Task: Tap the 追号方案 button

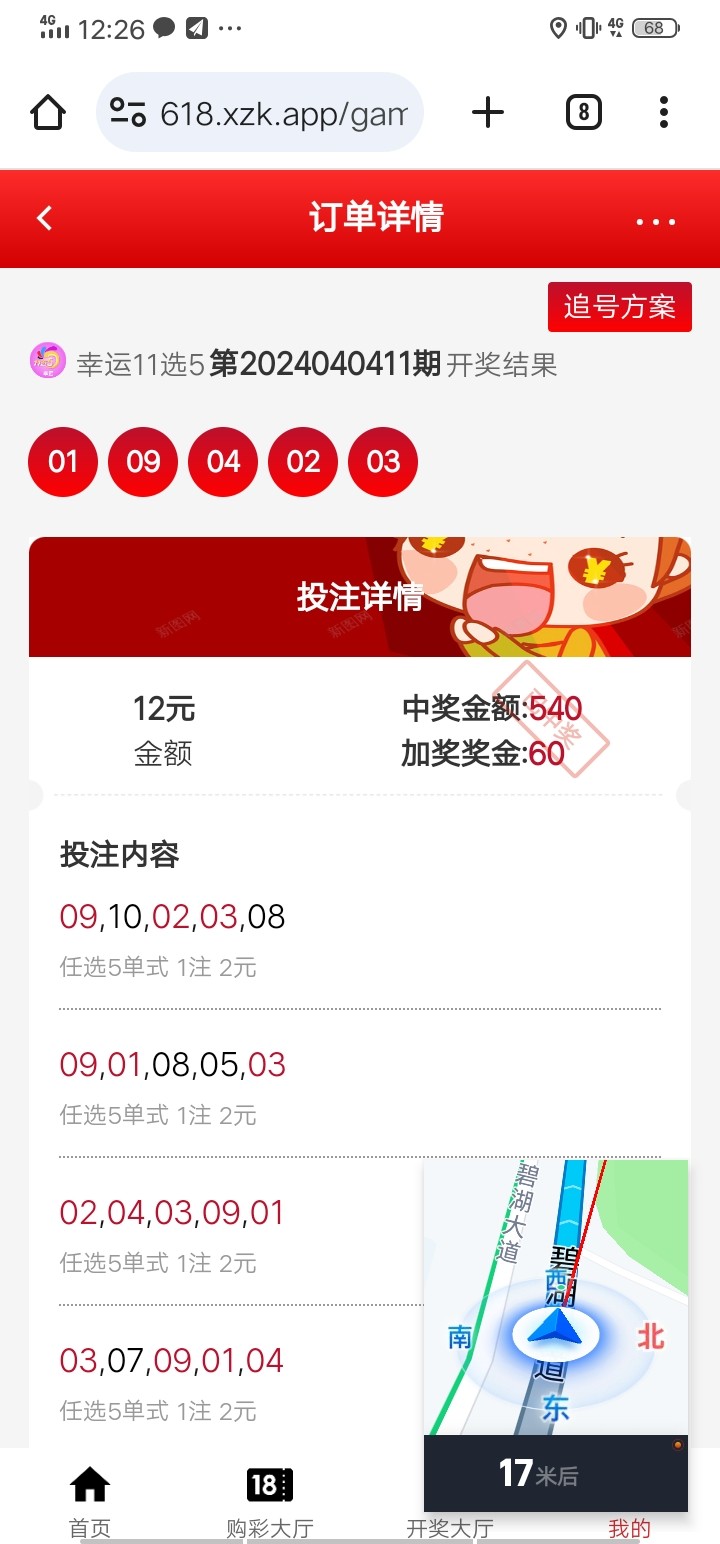Action: (619, 307)
